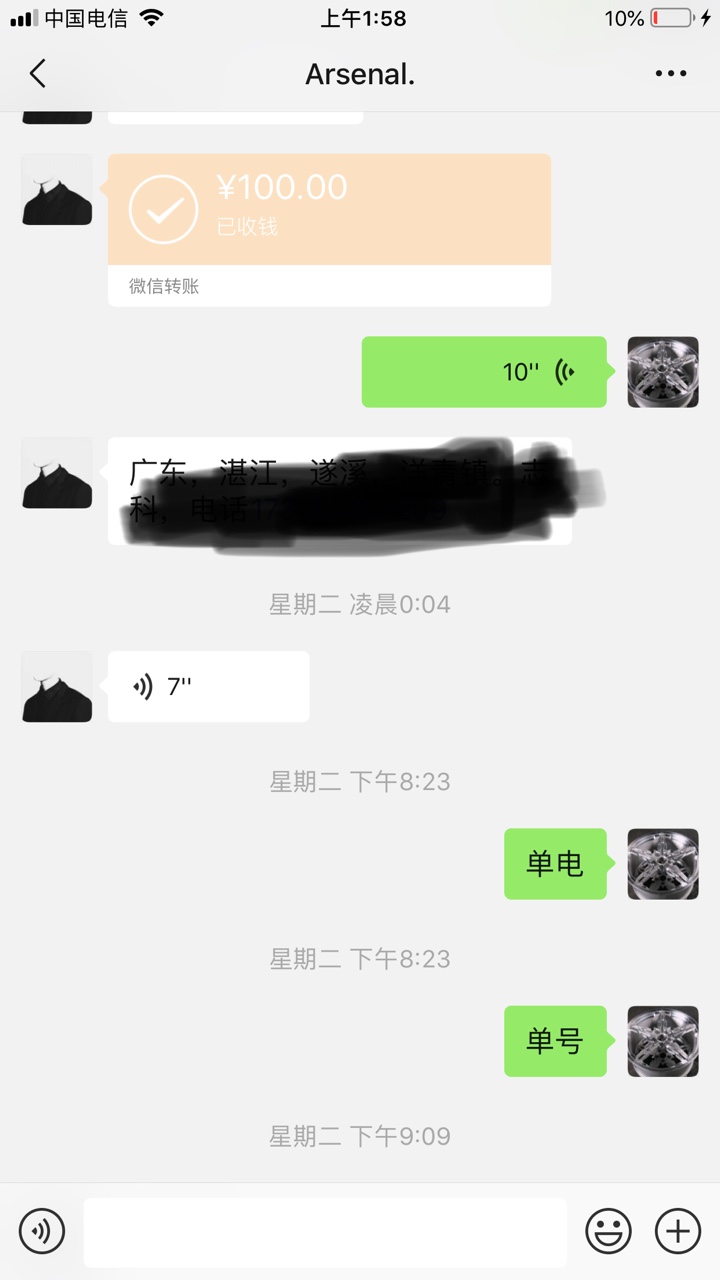Tap my wheel avatar beside the 单号 message
Viewport: 720px width, 1280px height.
pyautogui.click(x=663, y=1041)
